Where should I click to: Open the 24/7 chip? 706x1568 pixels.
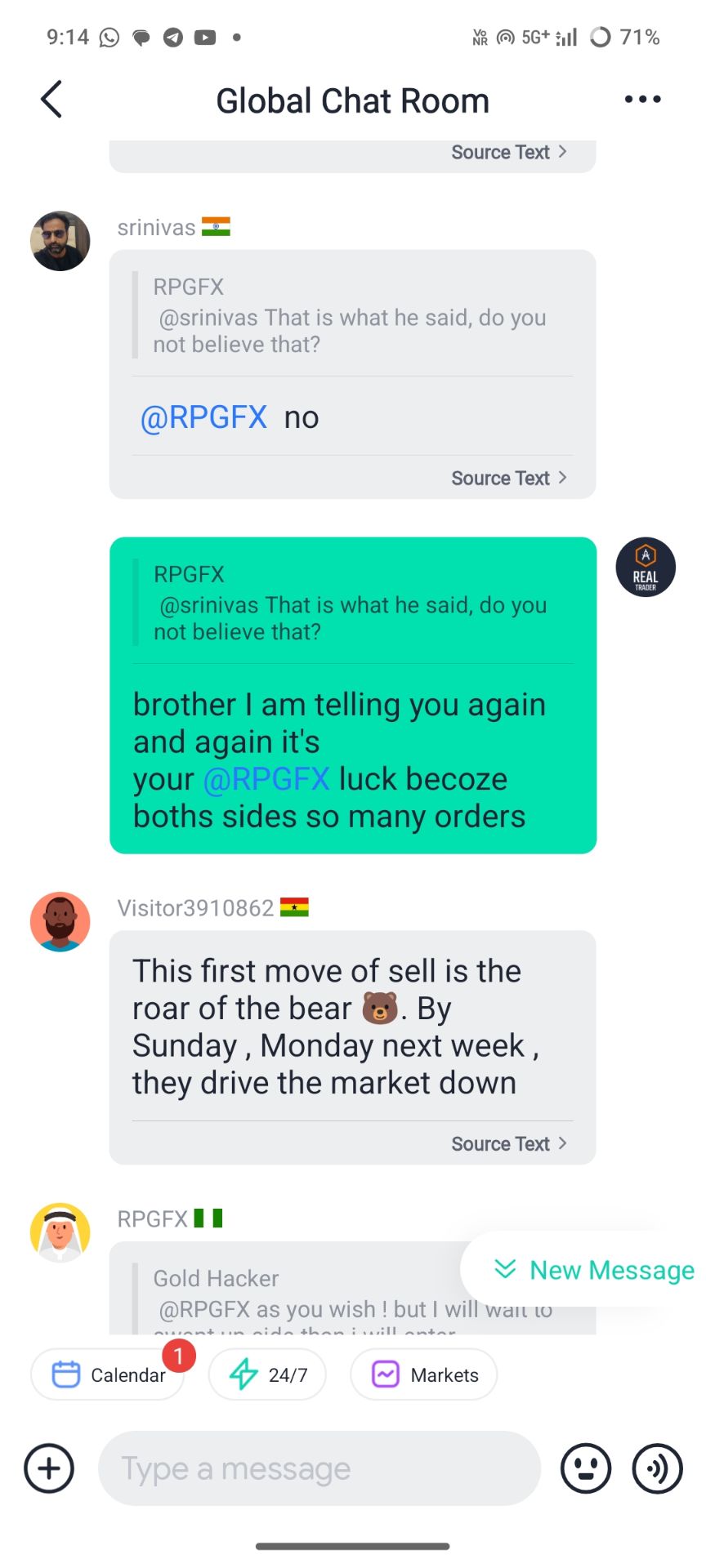[268, 1374]
